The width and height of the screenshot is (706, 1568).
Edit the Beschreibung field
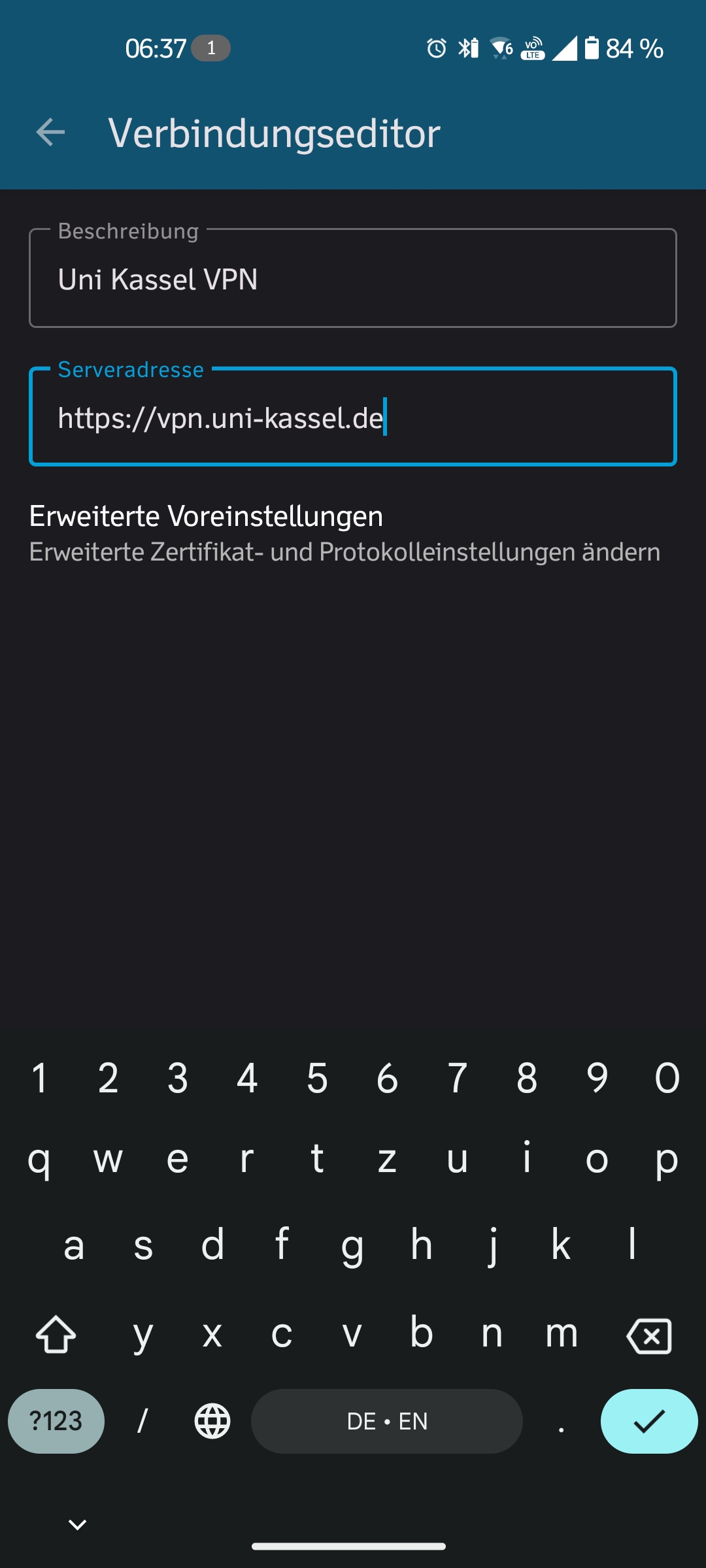click(x=353, y=279)
